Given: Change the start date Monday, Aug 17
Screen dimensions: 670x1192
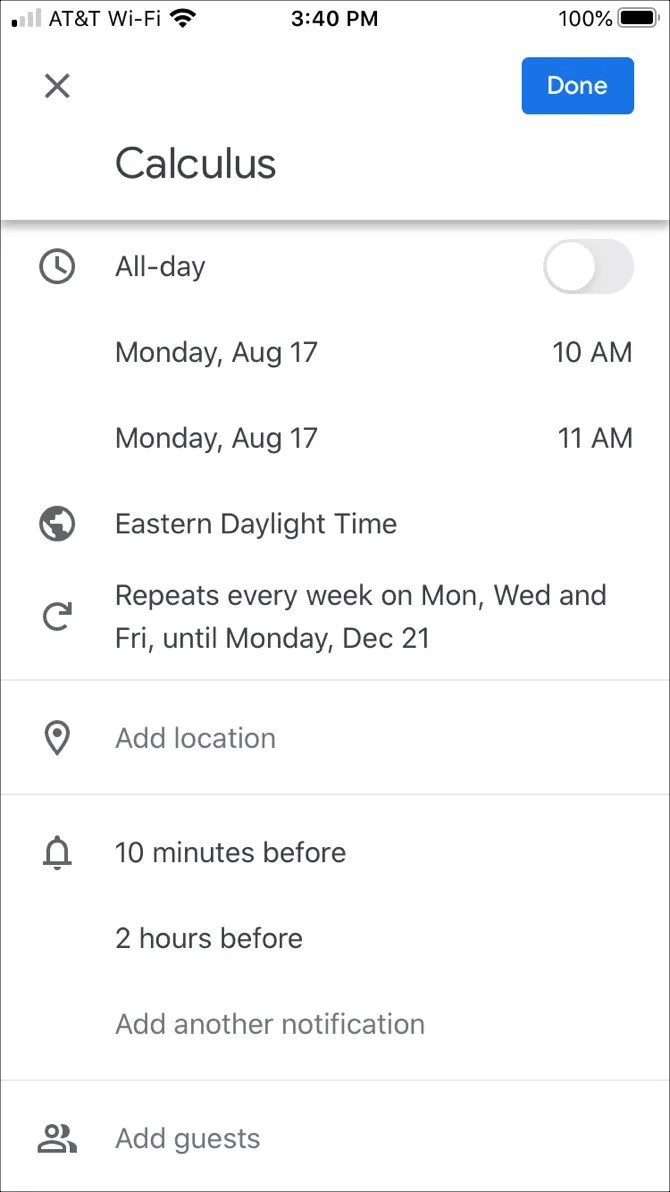Looking at the screenshot, I should 216,352.
